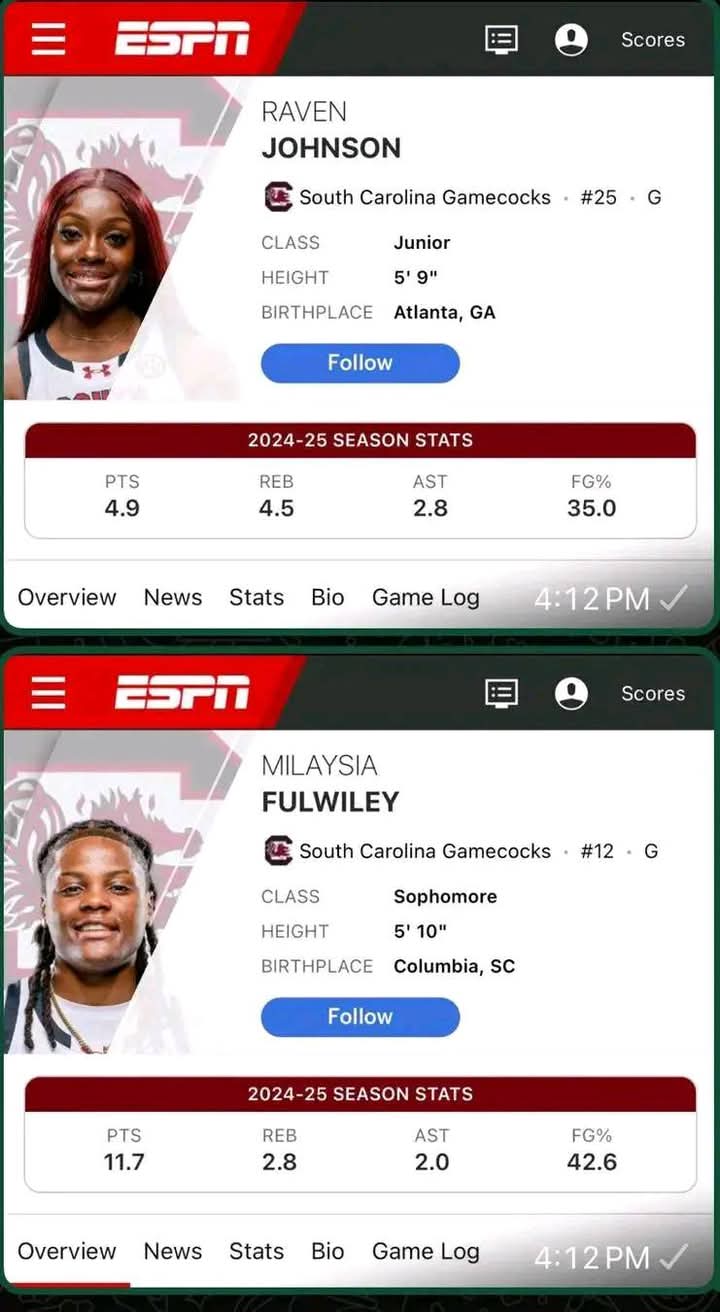View the Overview tab for Milaysia Fulwiley
Screen dimensions: 720x1312
click(66, 1251)
